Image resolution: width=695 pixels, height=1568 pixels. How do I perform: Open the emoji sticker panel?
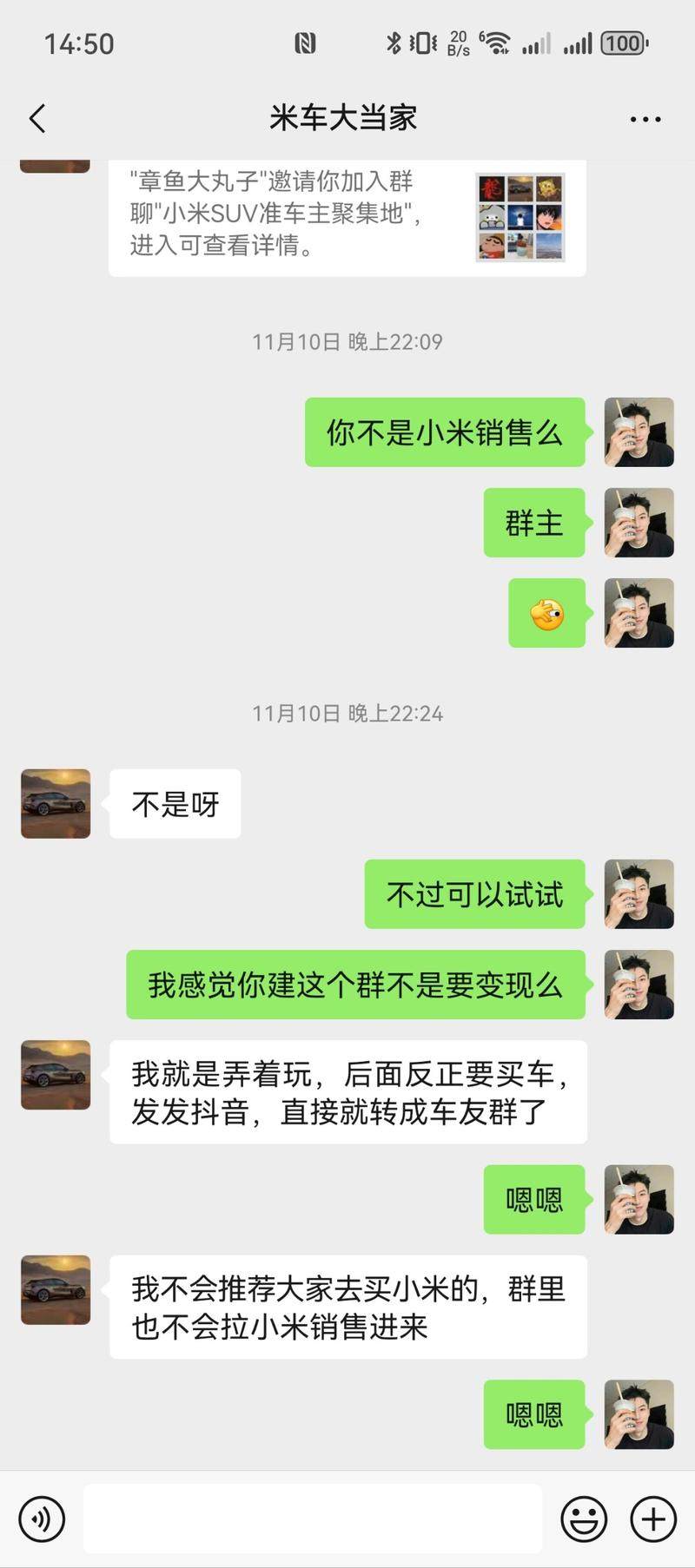[584, 1519]
